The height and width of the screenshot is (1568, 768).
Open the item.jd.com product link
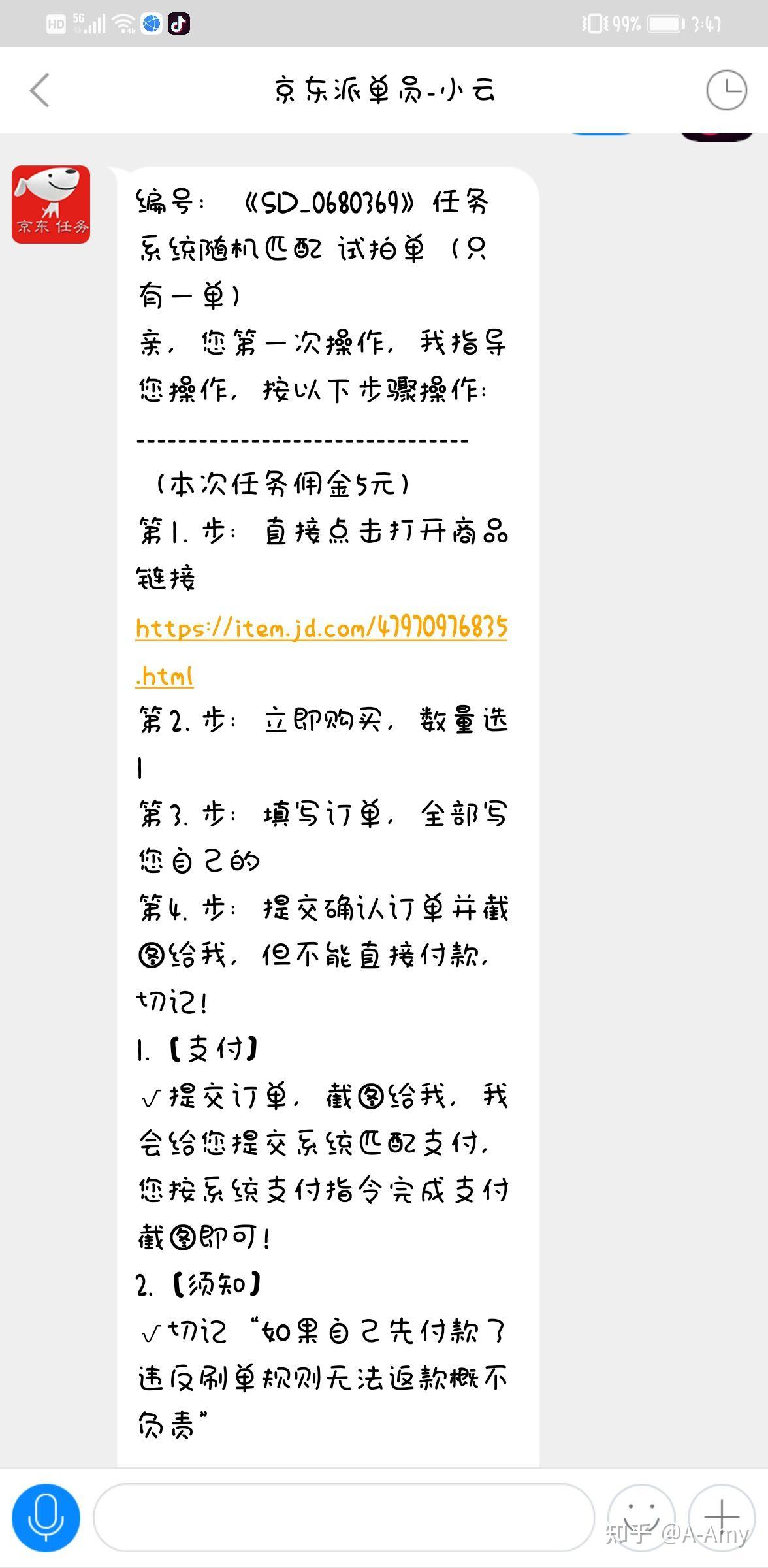click(321, 629)
